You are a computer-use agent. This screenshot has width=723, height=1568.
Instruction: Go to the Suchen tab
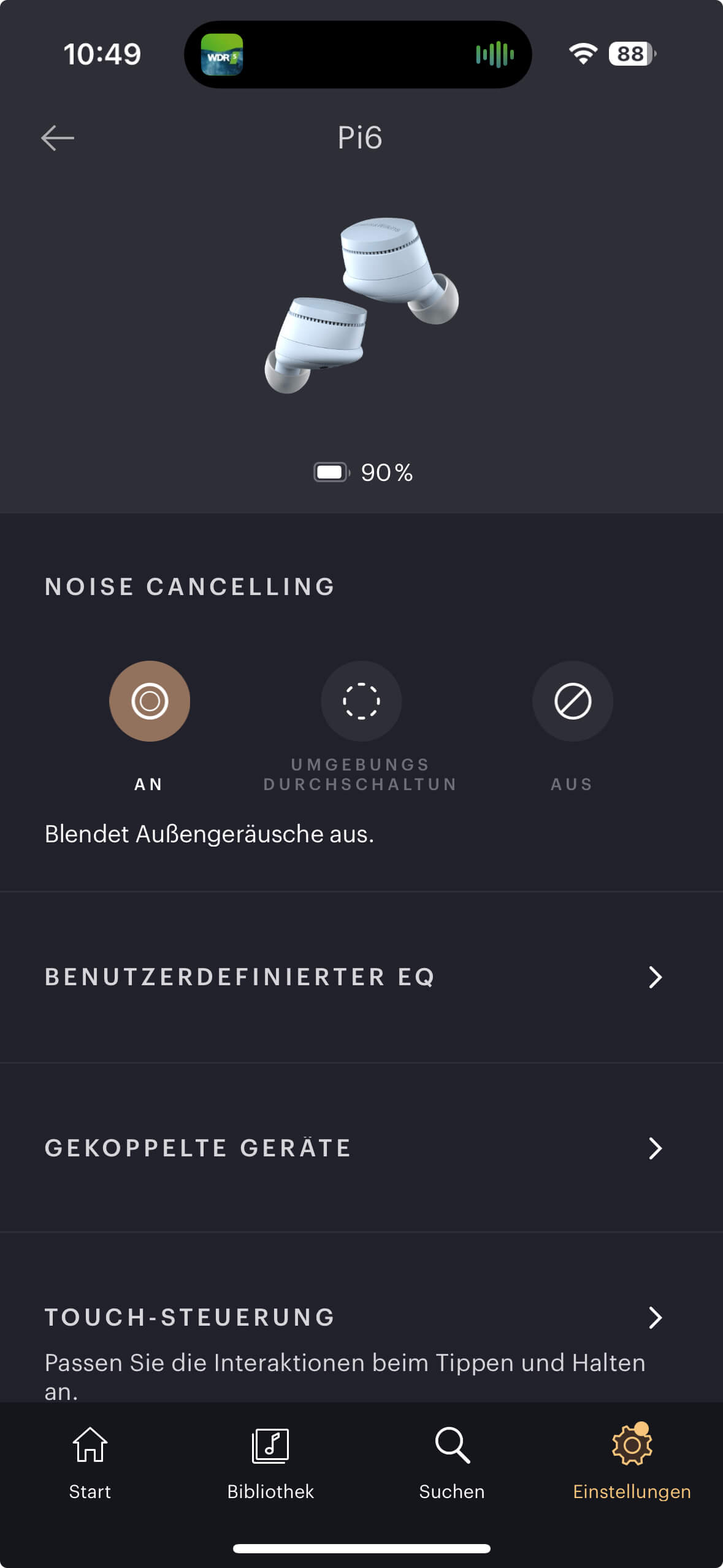pos(452,1462)
